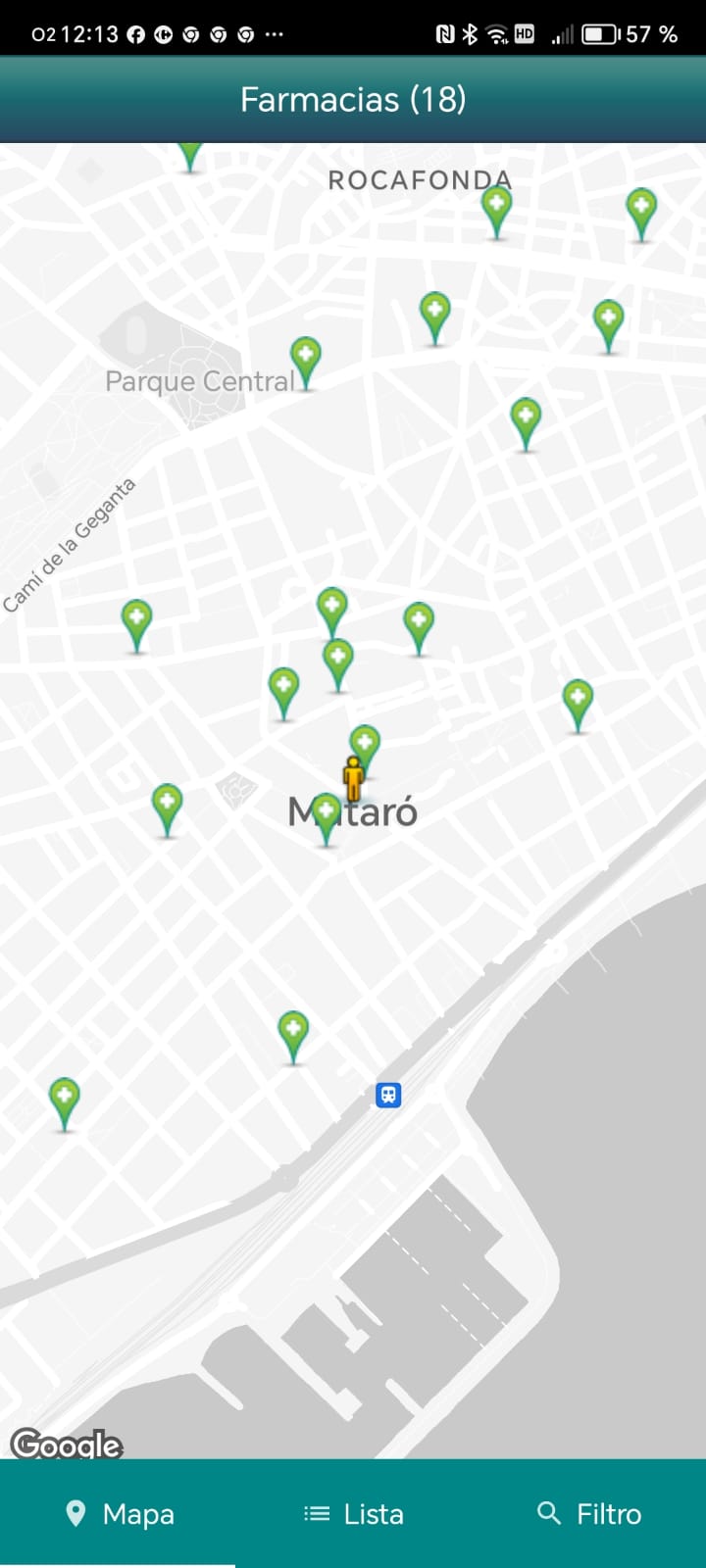Tap the blue train station marker
The width and height of the screenshot is (706, 1568).
click(x=388, y=1095)
